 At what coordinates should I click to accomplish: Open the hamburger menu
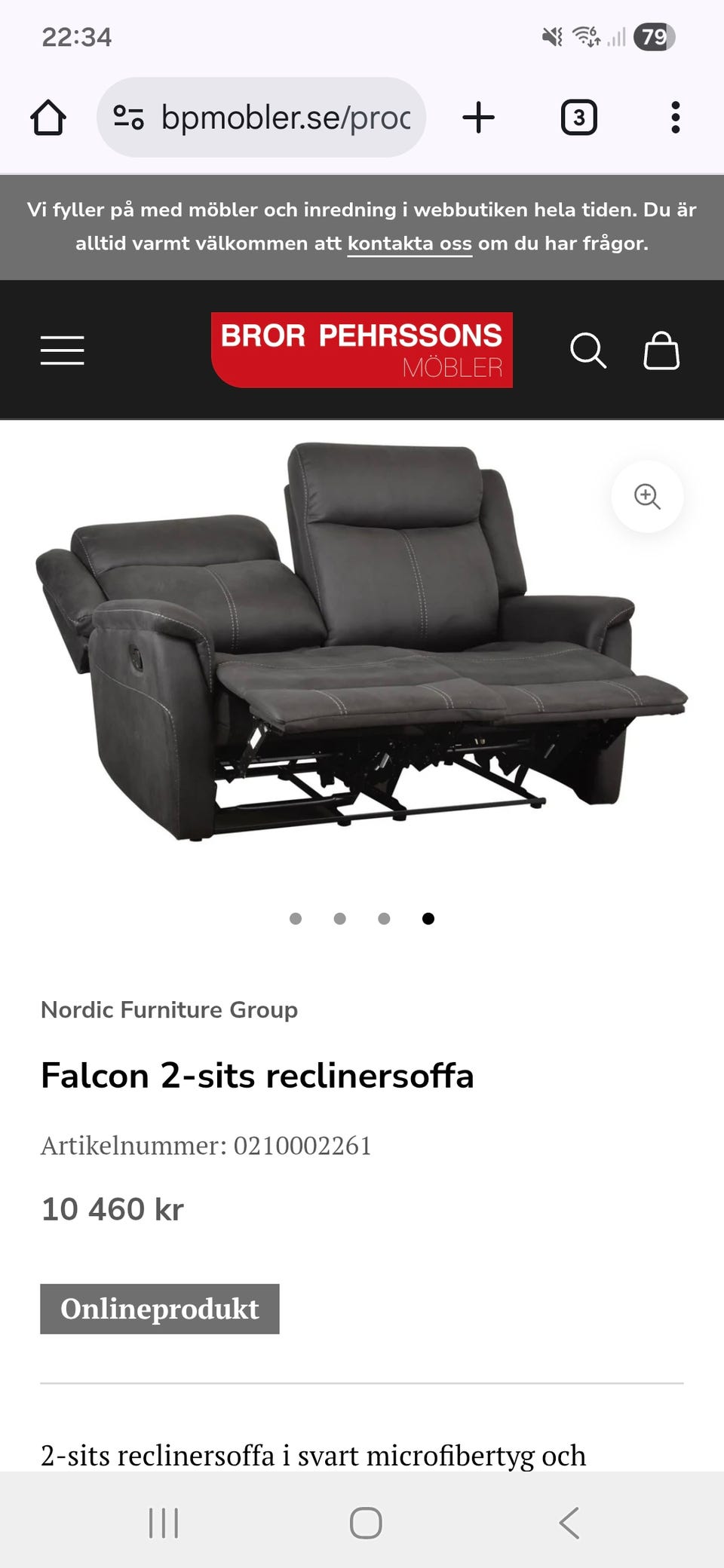pos(62,351)
